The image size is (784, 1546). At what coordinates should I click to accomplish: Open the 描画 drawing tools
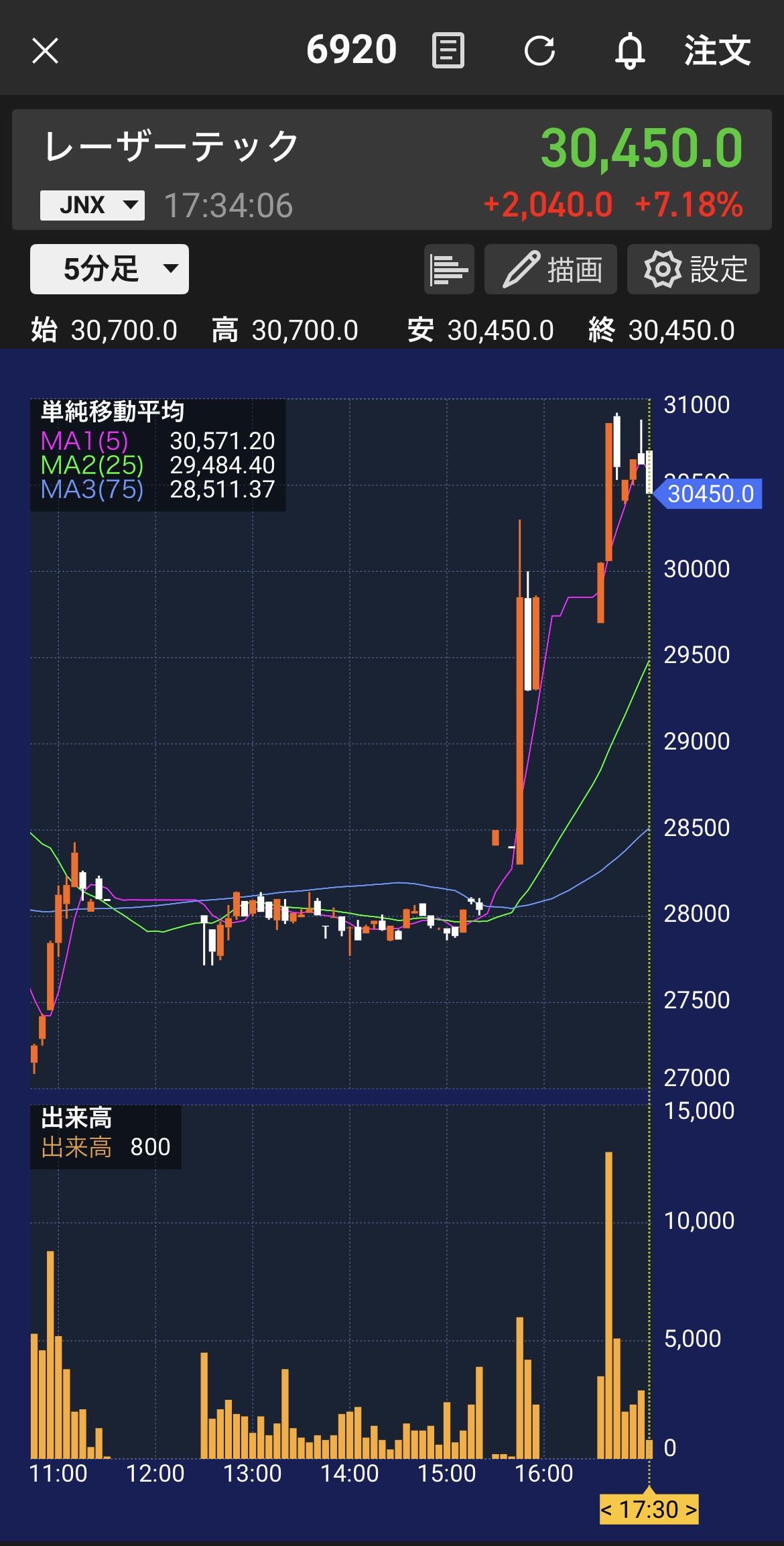tap(550, 270)
